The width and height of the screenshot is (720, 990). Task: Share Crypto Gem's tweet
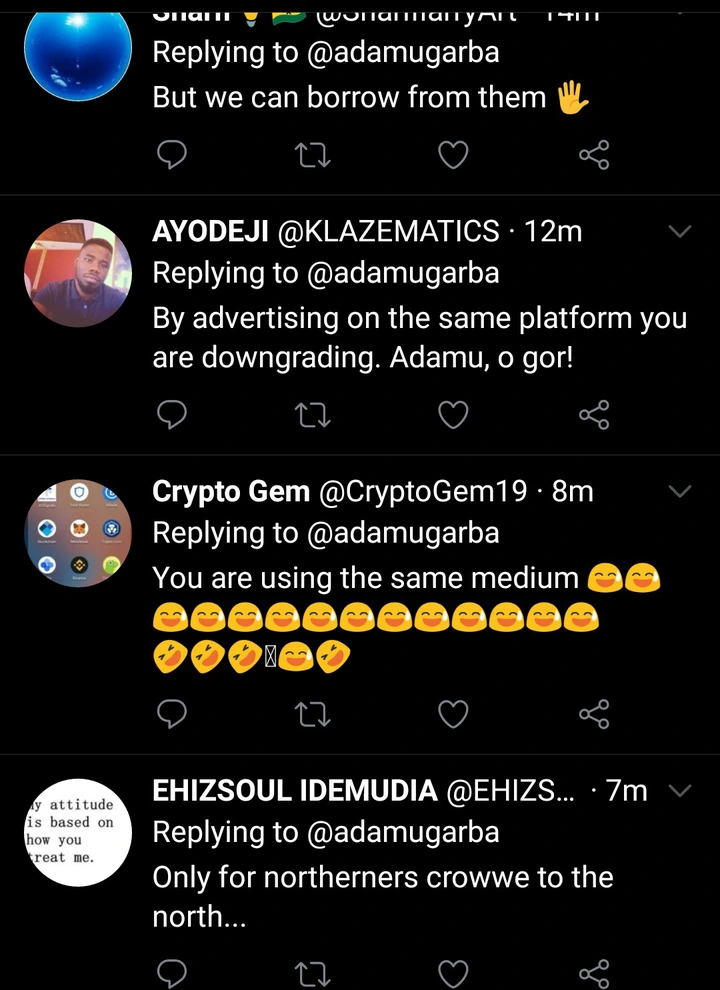pyautogui.click(x=594, y=713)
